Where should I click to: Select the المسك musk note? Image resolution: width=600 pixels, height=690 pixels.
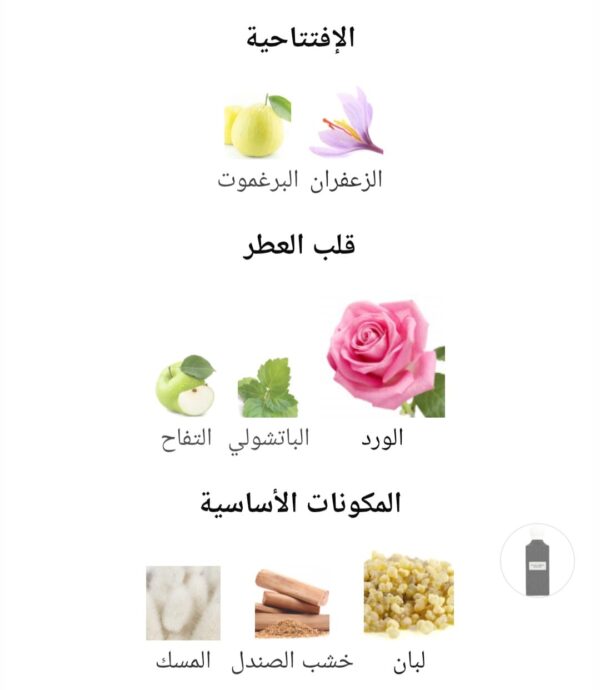183,602
